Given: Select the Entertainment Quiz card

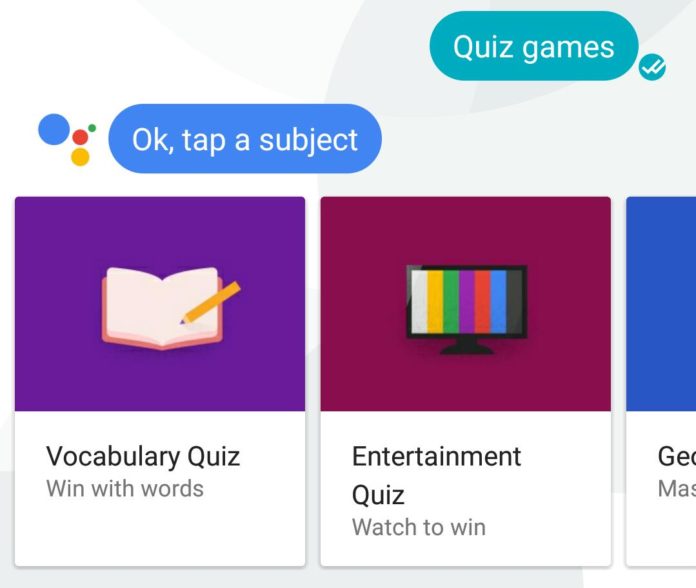Looking at the screenshot, I should [x=465, y=380].
